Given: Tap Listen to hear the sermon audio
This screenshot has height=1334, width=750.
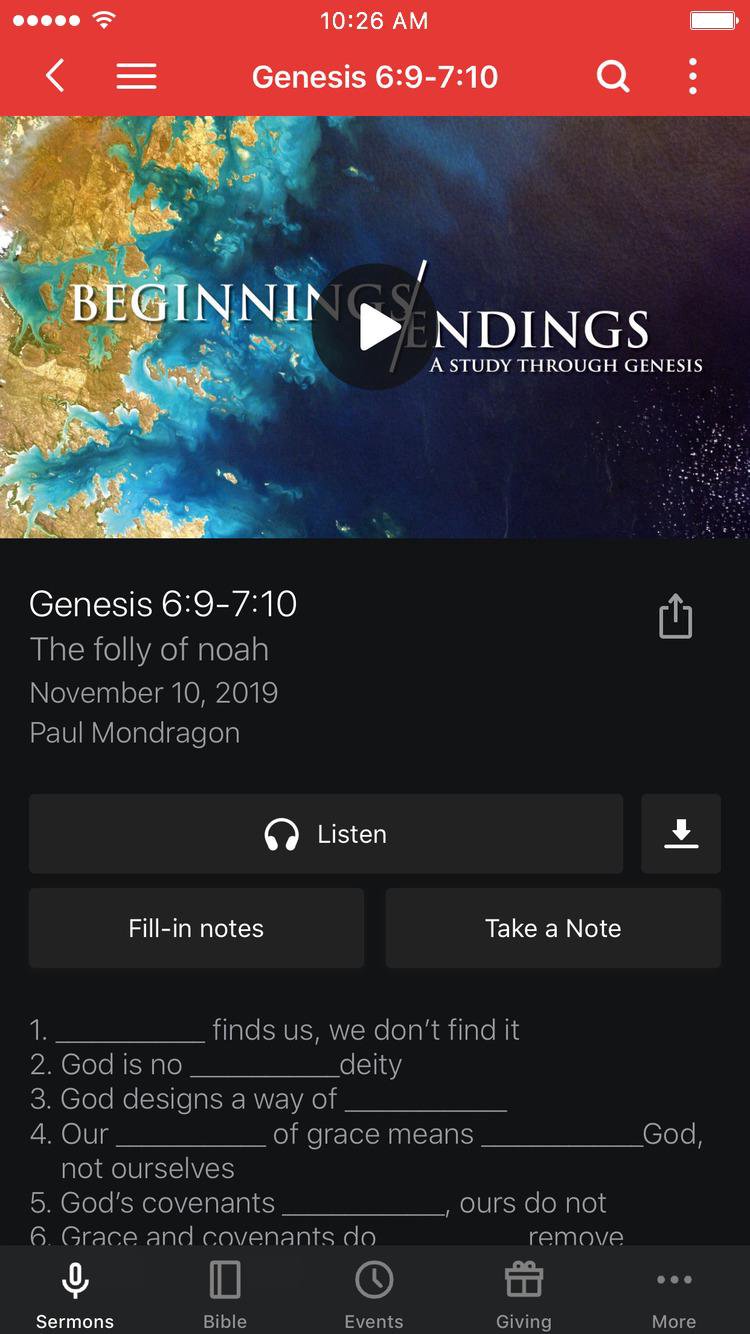Looking at the screenshot, I should (326, 834).
